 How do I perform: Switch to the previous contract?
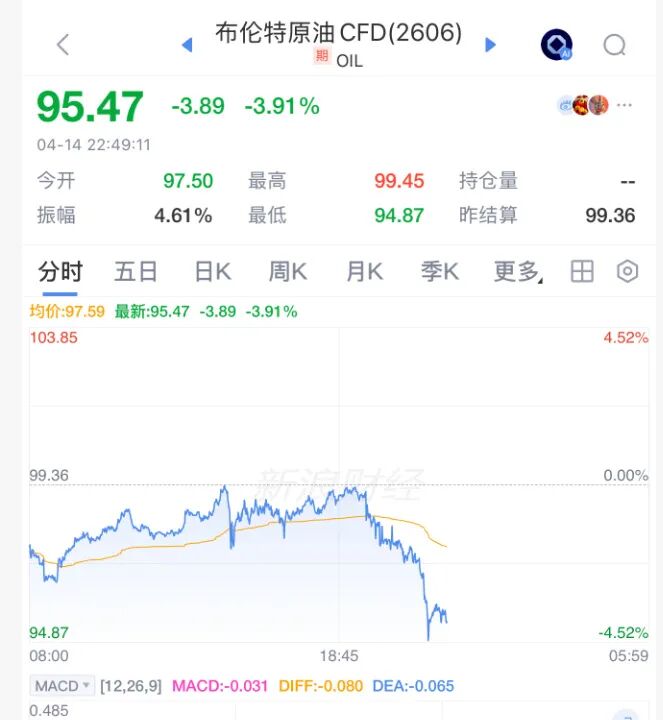(x=187, y=45)
